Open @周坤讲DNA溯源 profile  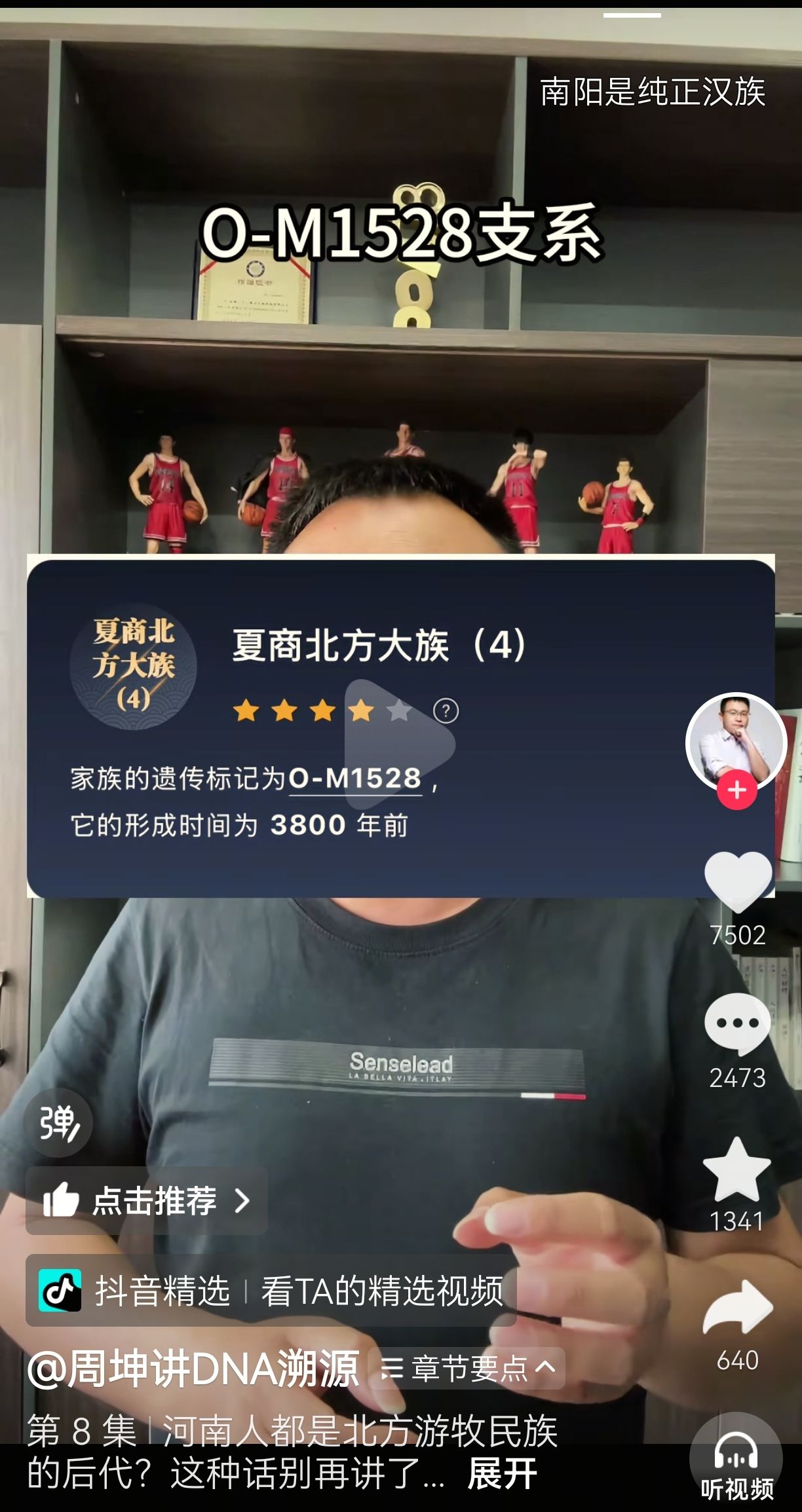click(193, 1369)
